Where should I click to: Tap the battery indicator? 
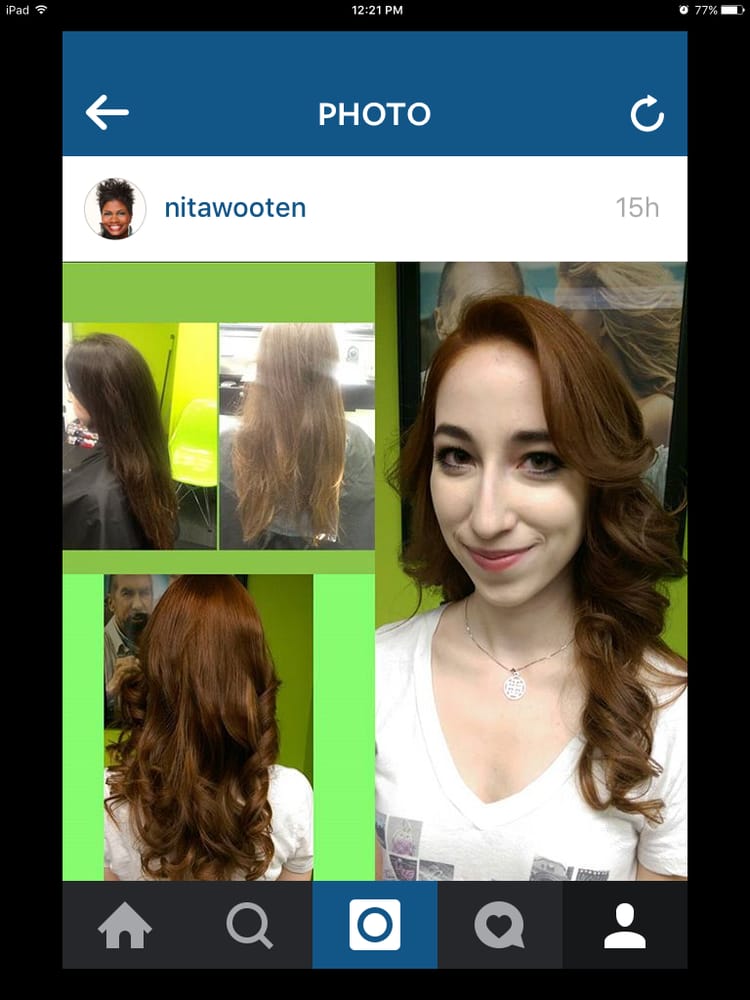click(x=731, y=11)
